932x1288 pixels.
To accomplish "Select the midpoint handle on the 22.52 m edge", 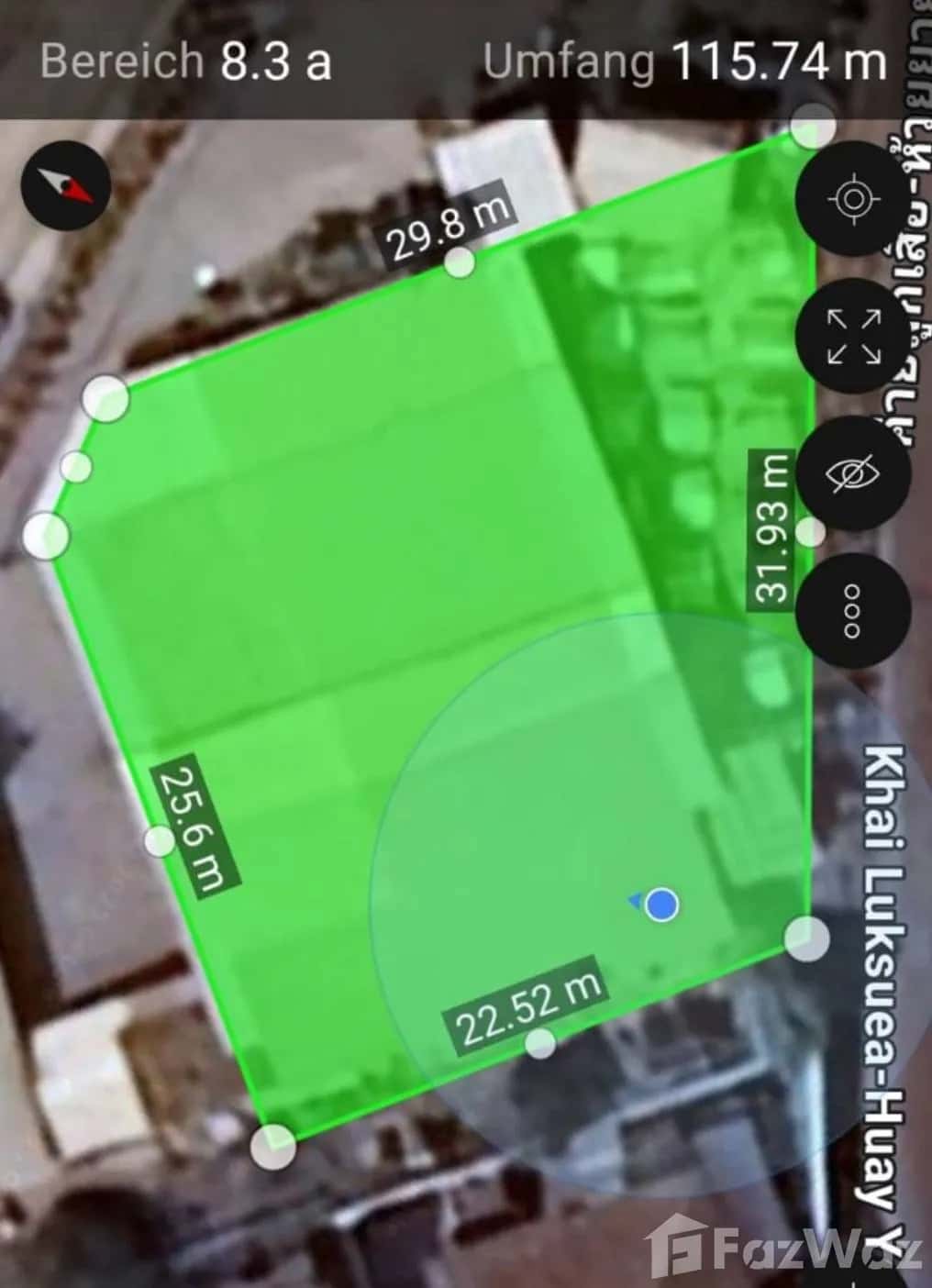I will point(540,1043).
